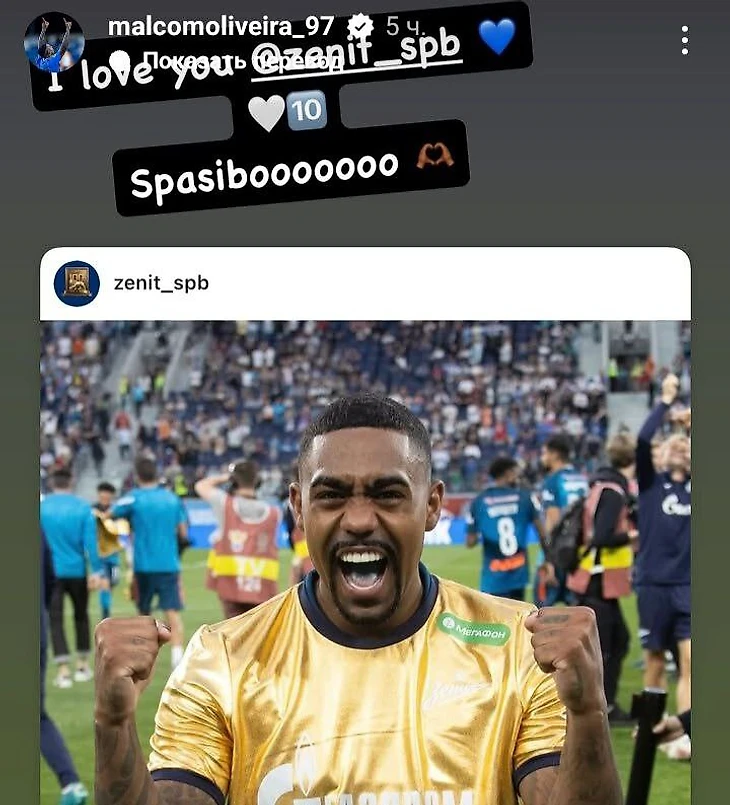This screenshot has height=805, width=730.
Task: Tap the malcomoliveira_97 username
Action: click(220, 26)
